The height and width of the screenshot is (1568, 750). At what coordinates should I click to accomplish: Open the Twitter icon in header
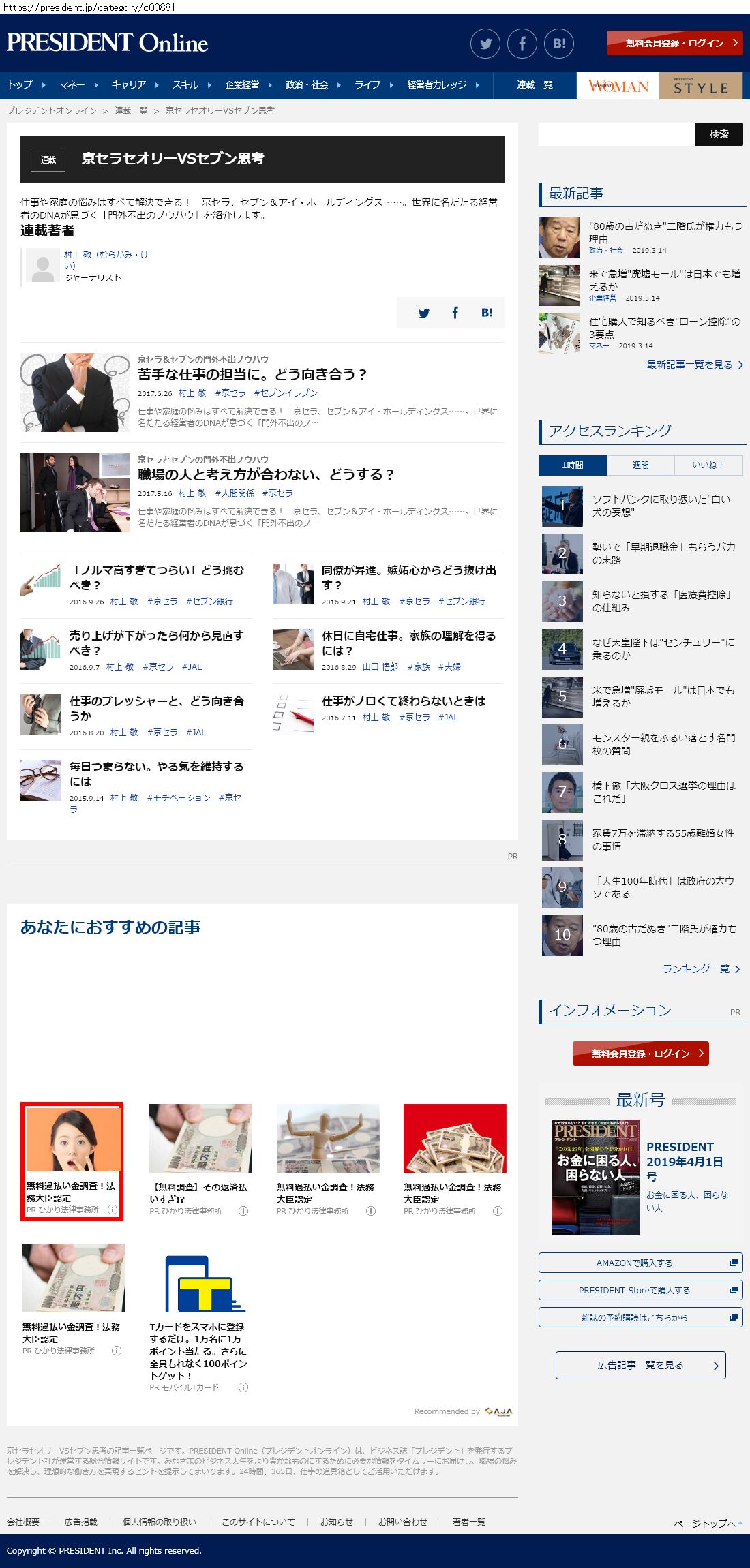485,44
